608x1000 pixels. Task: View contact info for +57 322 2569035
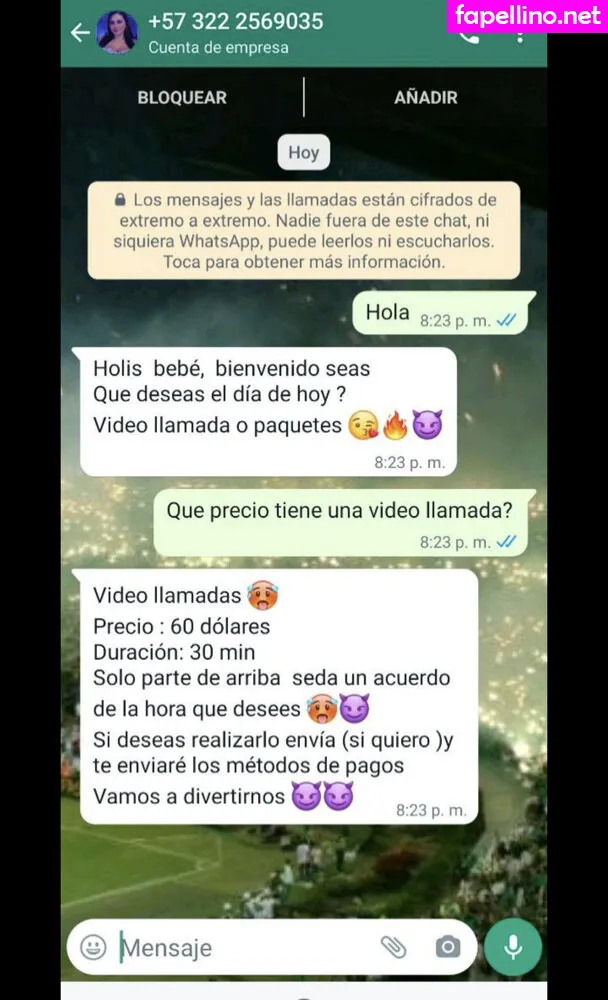pyautogui.click(x=235, y=32)
